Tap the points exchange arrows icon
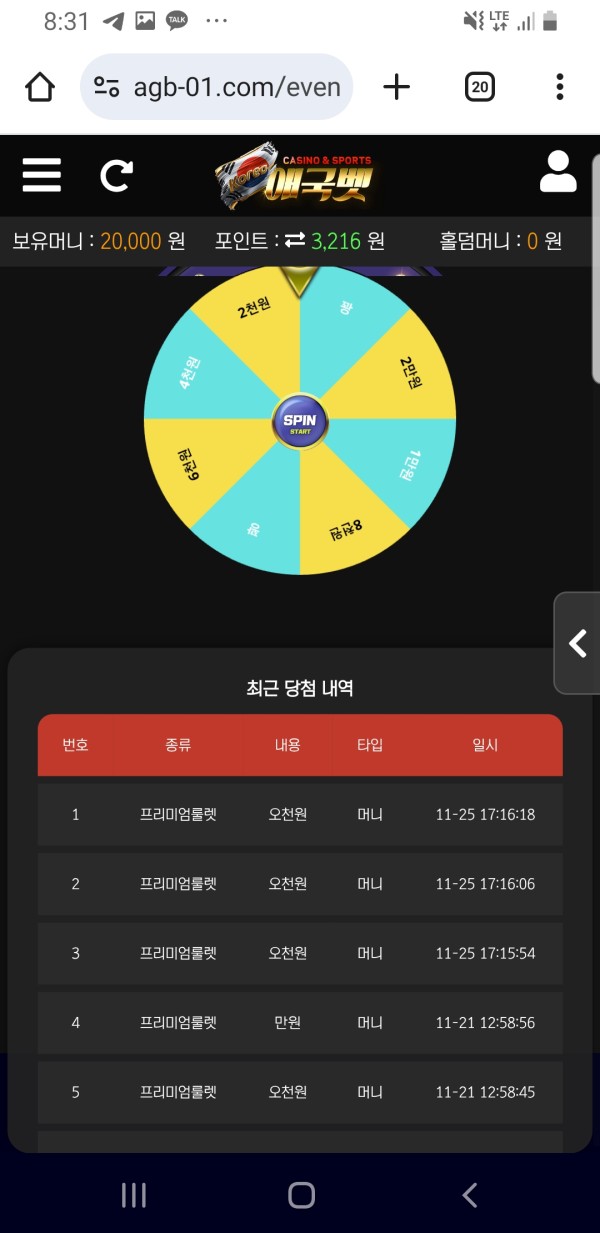Screen dimensions: 600x1233 point(294,241)
